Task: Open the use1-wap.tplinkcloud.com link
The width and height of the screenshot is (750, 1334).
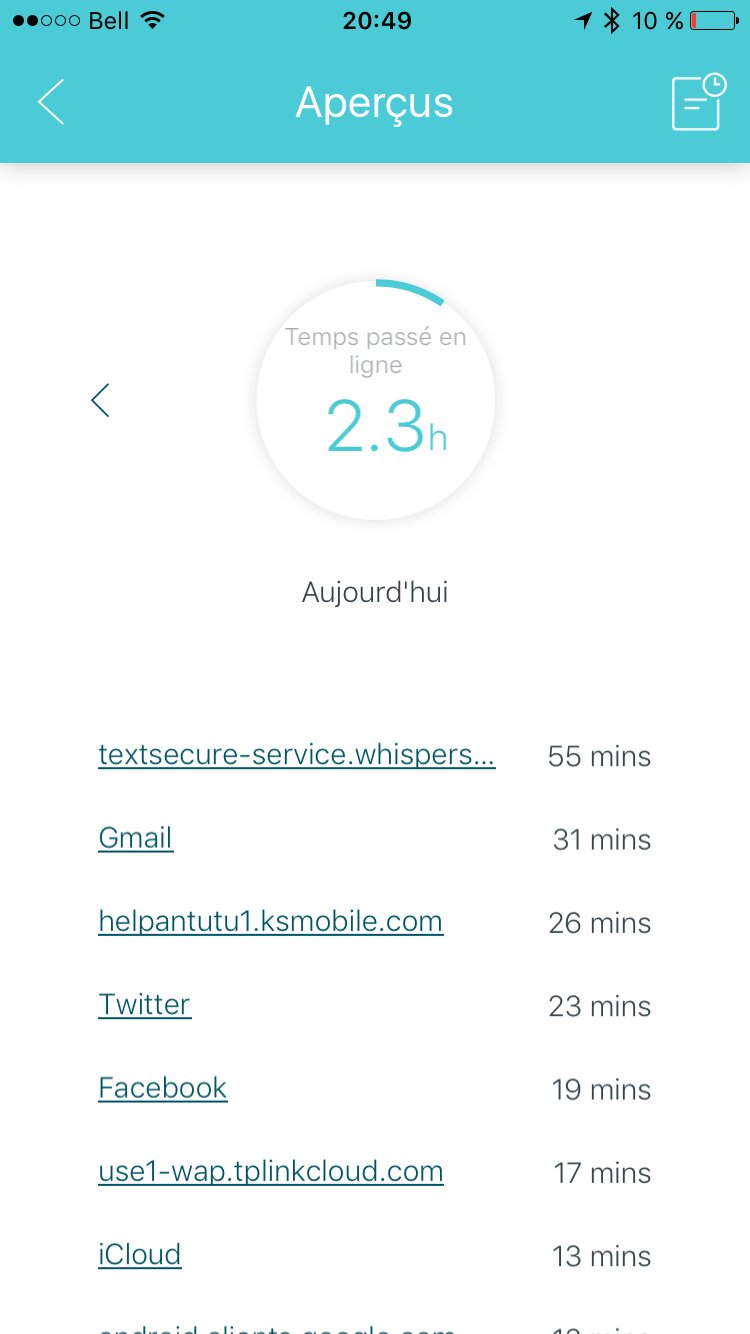Action: point(270,1171)
